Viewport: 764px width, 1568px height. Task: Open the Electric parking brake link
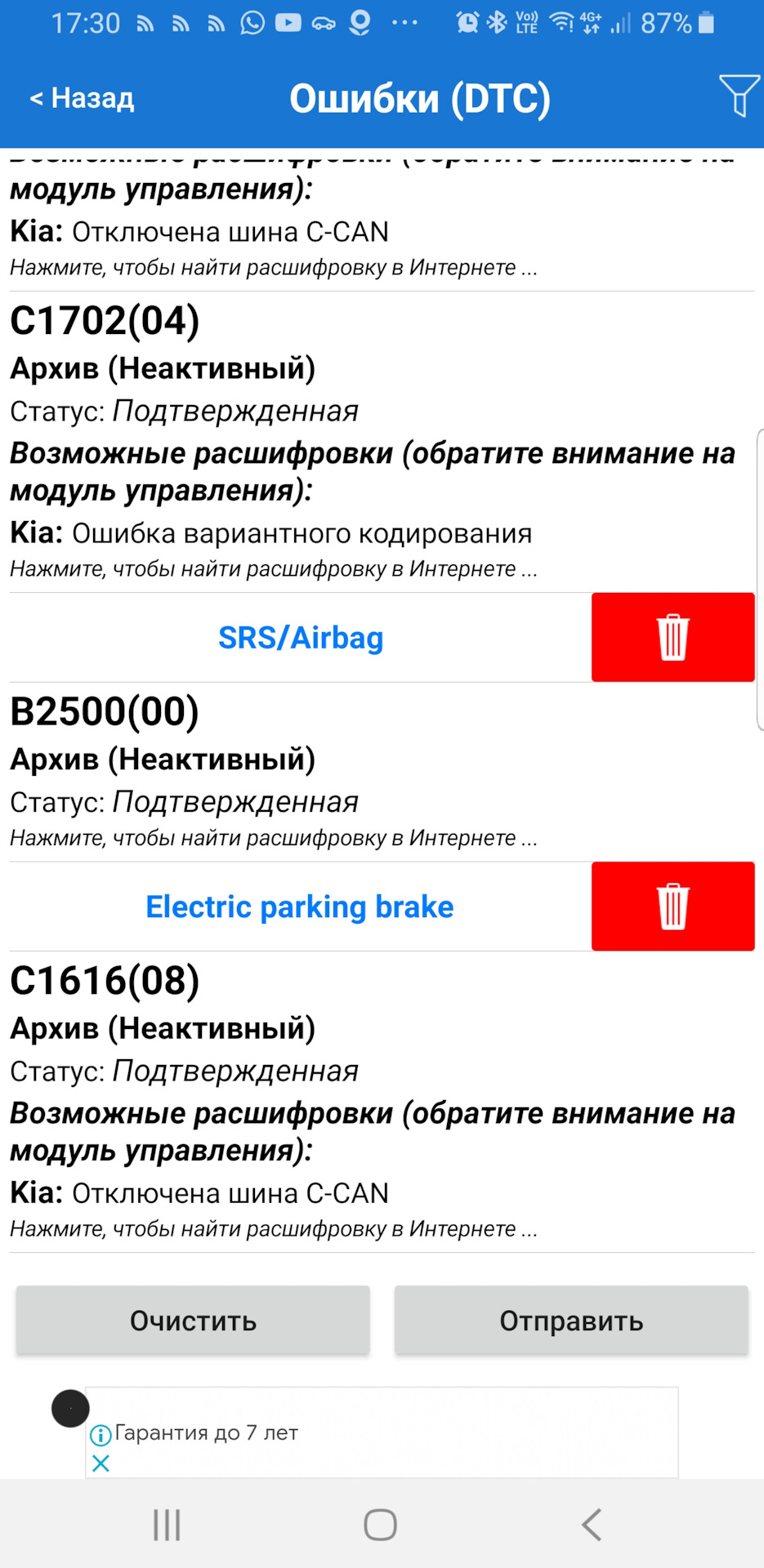tap(299, 906)
